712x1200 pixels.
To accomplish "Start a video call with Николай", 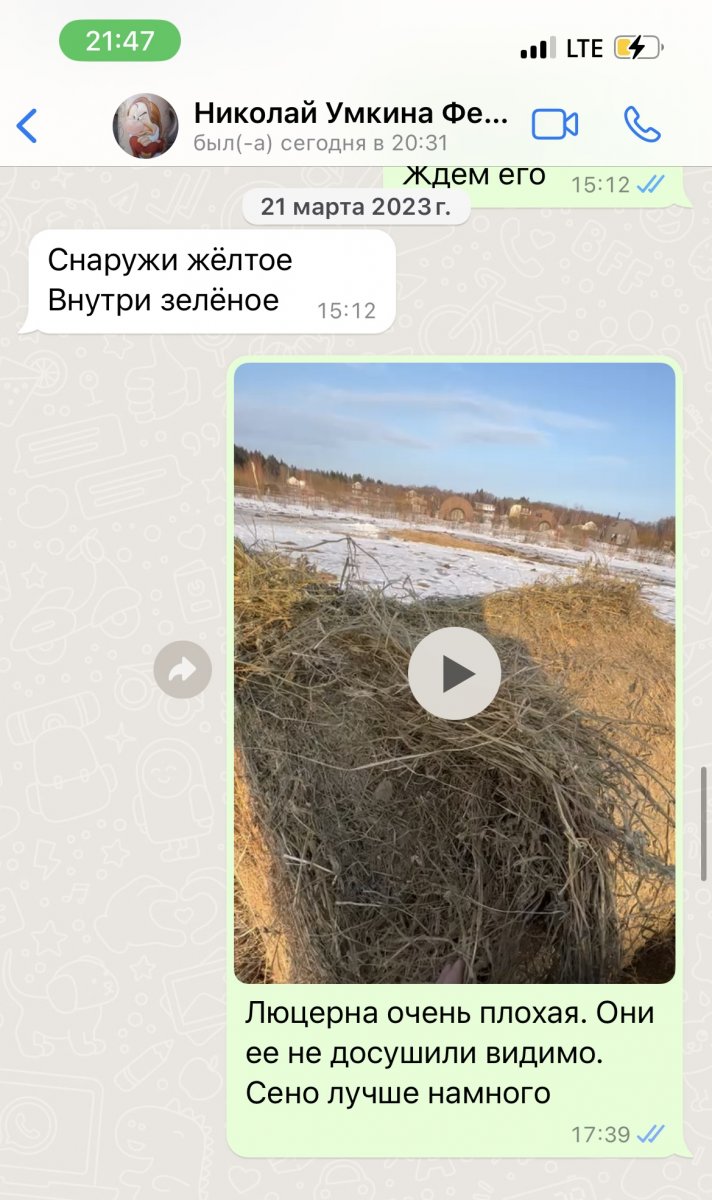I will click(x=555, y=124).
